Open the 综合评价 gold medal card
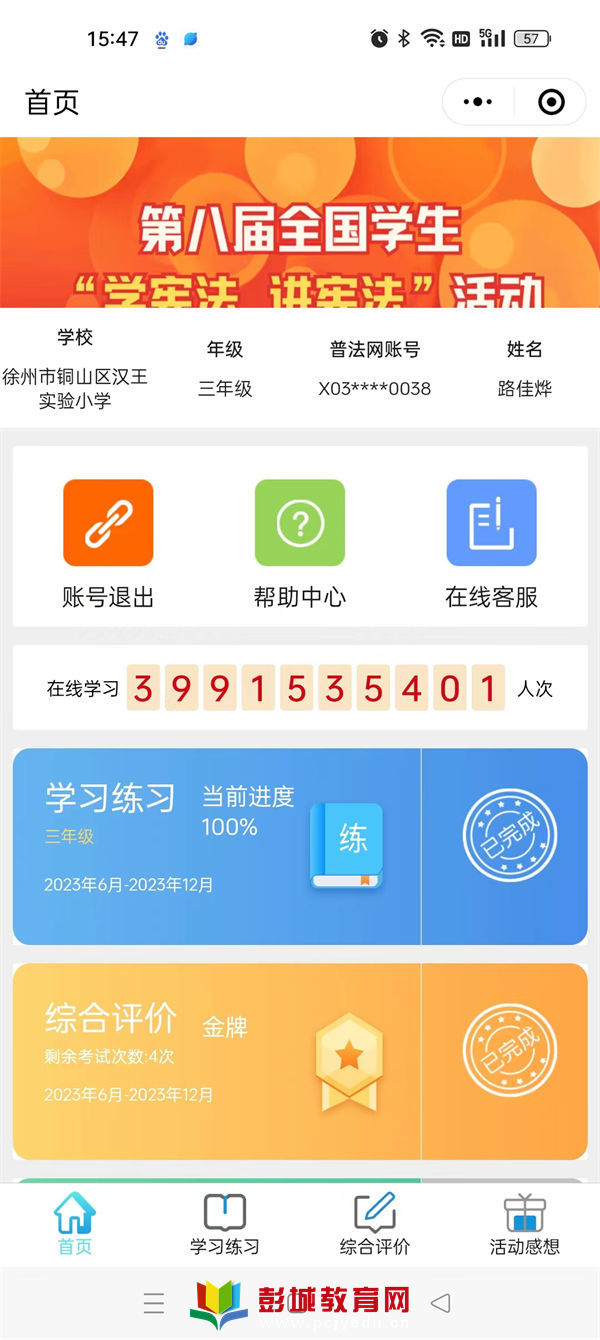Screen dimensions: 600x1340 (x=216, y=1061)
